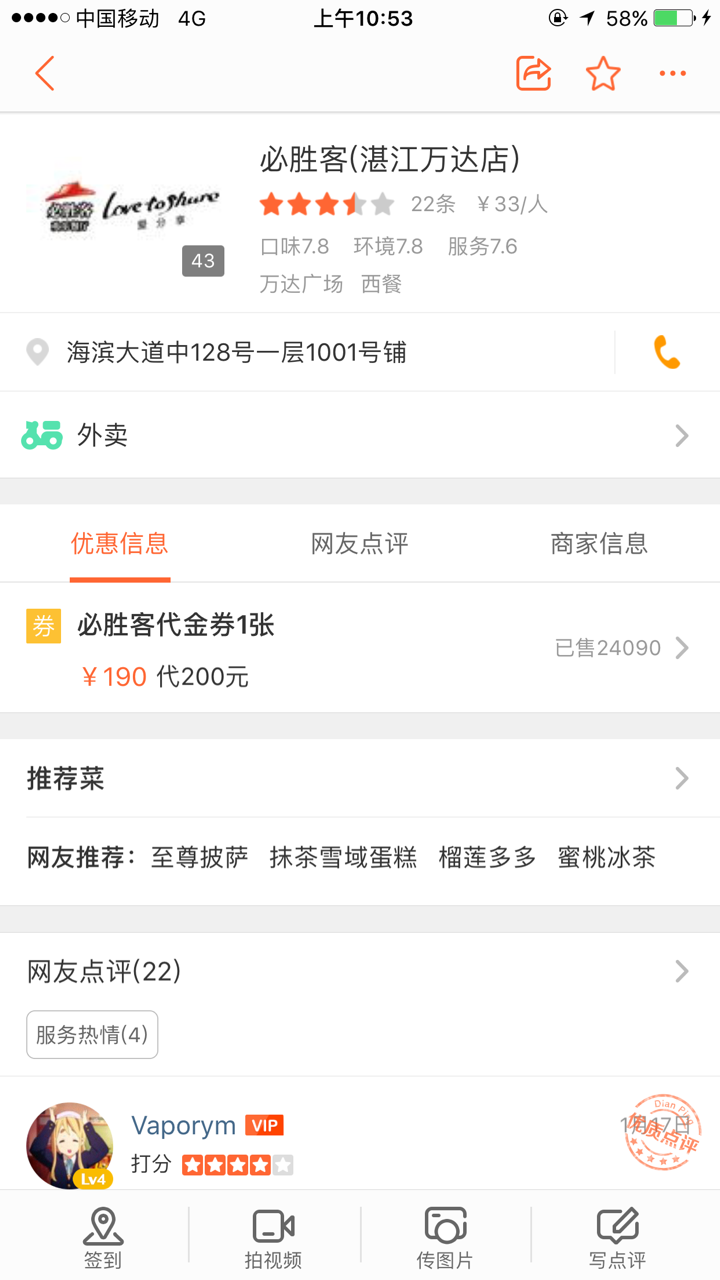Switch to the 优惠信息 tab
The height and width of the screenshot is (1280, 720).
coord(120,544)
